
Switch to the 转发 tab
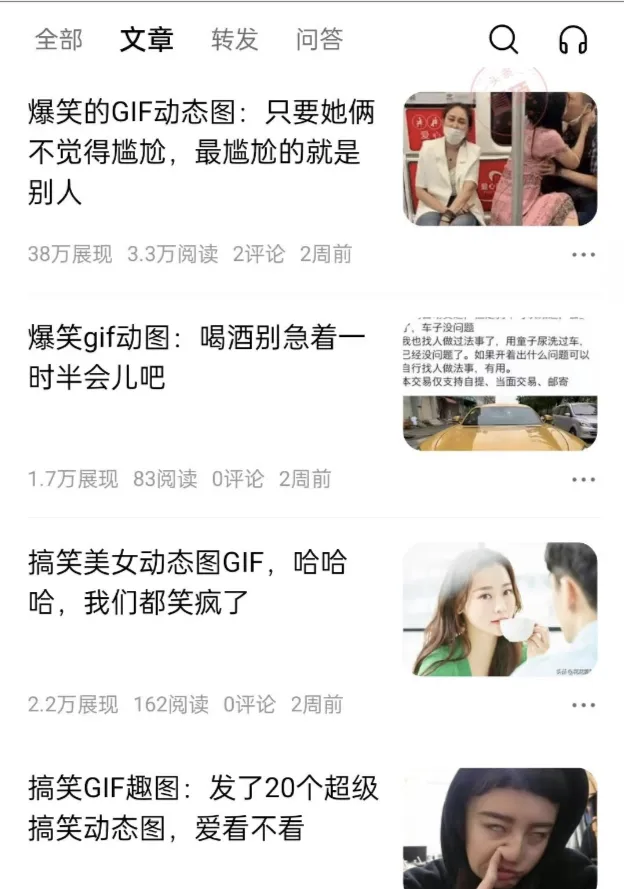click(235, 40)
